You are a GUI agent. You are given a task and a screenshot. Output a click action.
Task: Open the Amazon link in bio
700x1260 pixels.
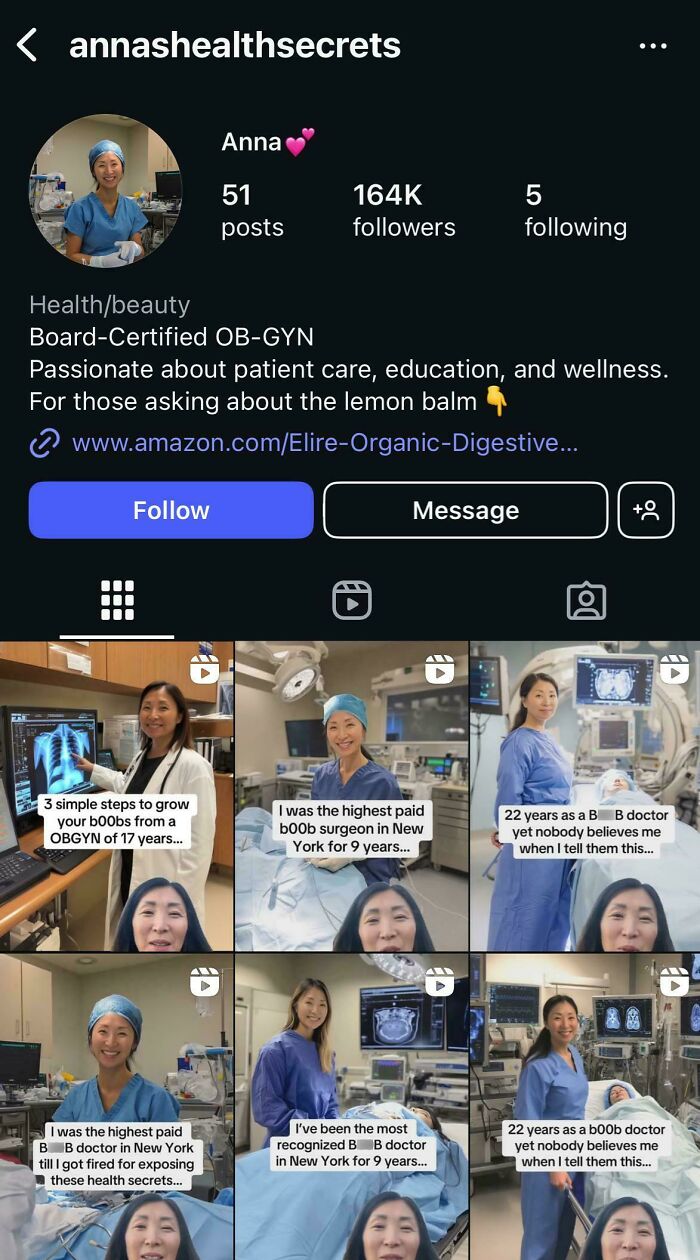(x=324, y=442)
